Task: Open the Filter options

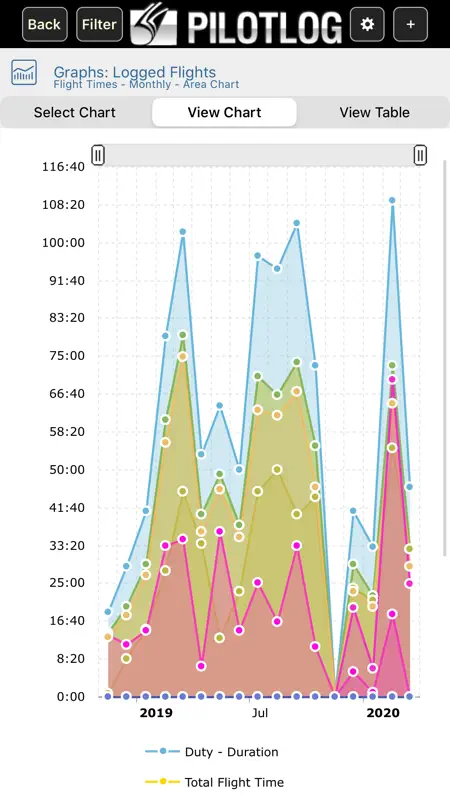Action: pos(99,24)
